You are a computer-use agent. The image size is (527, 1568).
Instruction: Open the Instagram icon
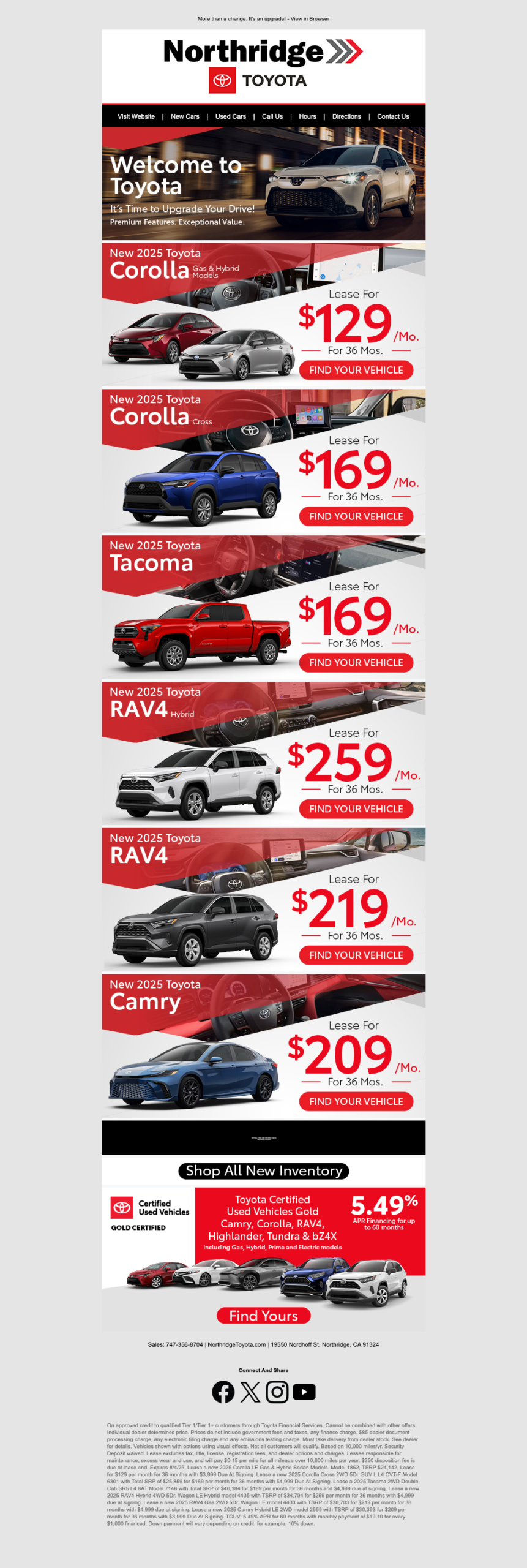click(x=277, y=1392)
